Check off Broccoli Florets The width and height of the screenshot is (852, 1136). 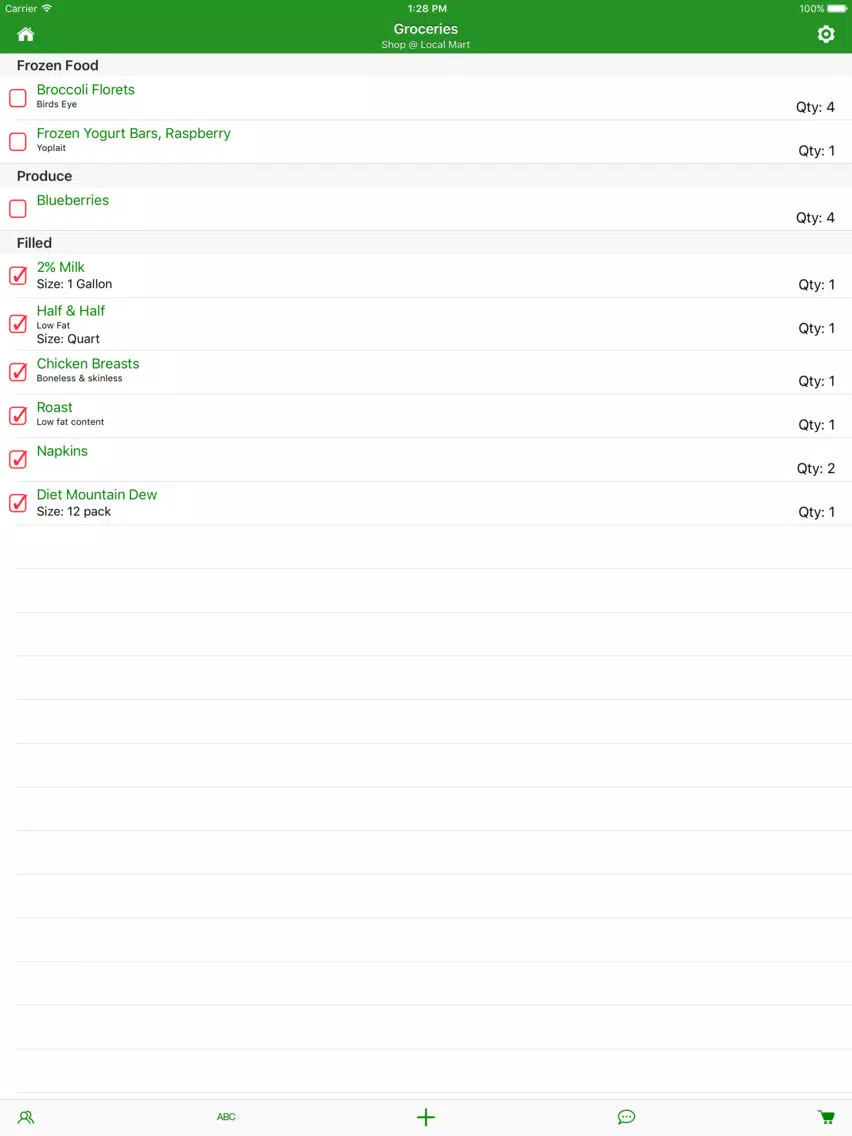click(x=18, y=98)
